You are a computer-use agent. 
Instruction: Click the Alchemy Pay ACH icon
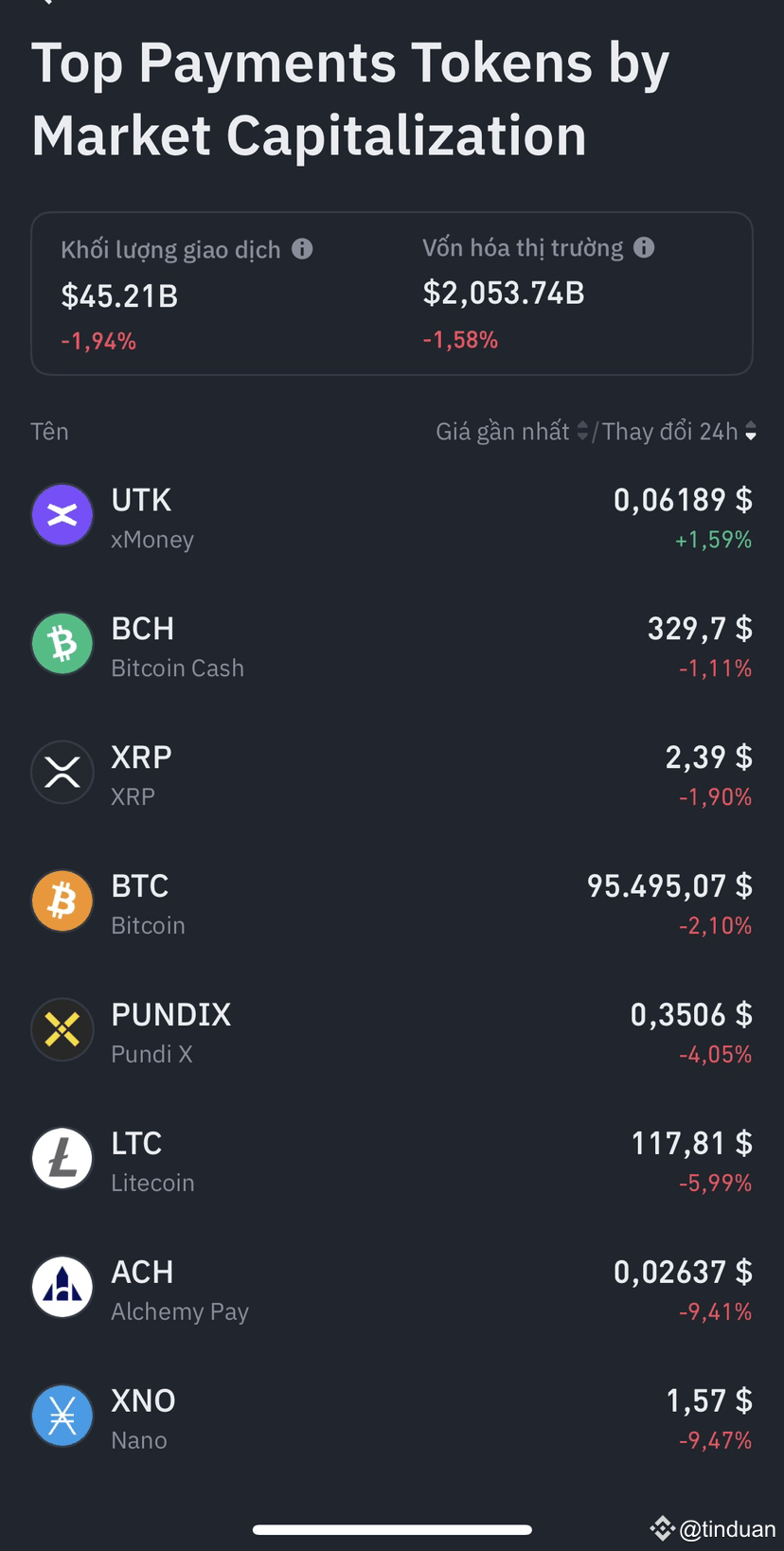pos(62,1287)
